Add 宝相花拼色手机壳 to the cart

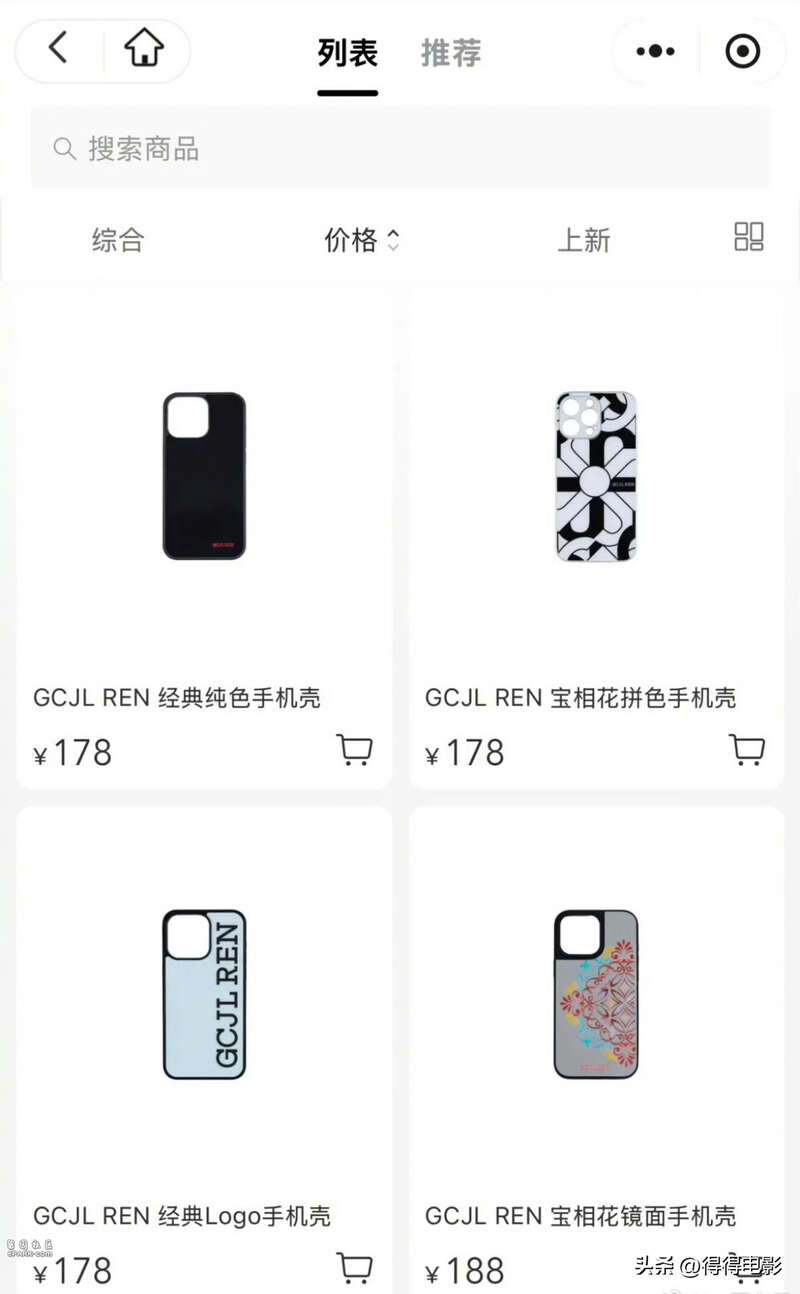click(x=747, y=750)
